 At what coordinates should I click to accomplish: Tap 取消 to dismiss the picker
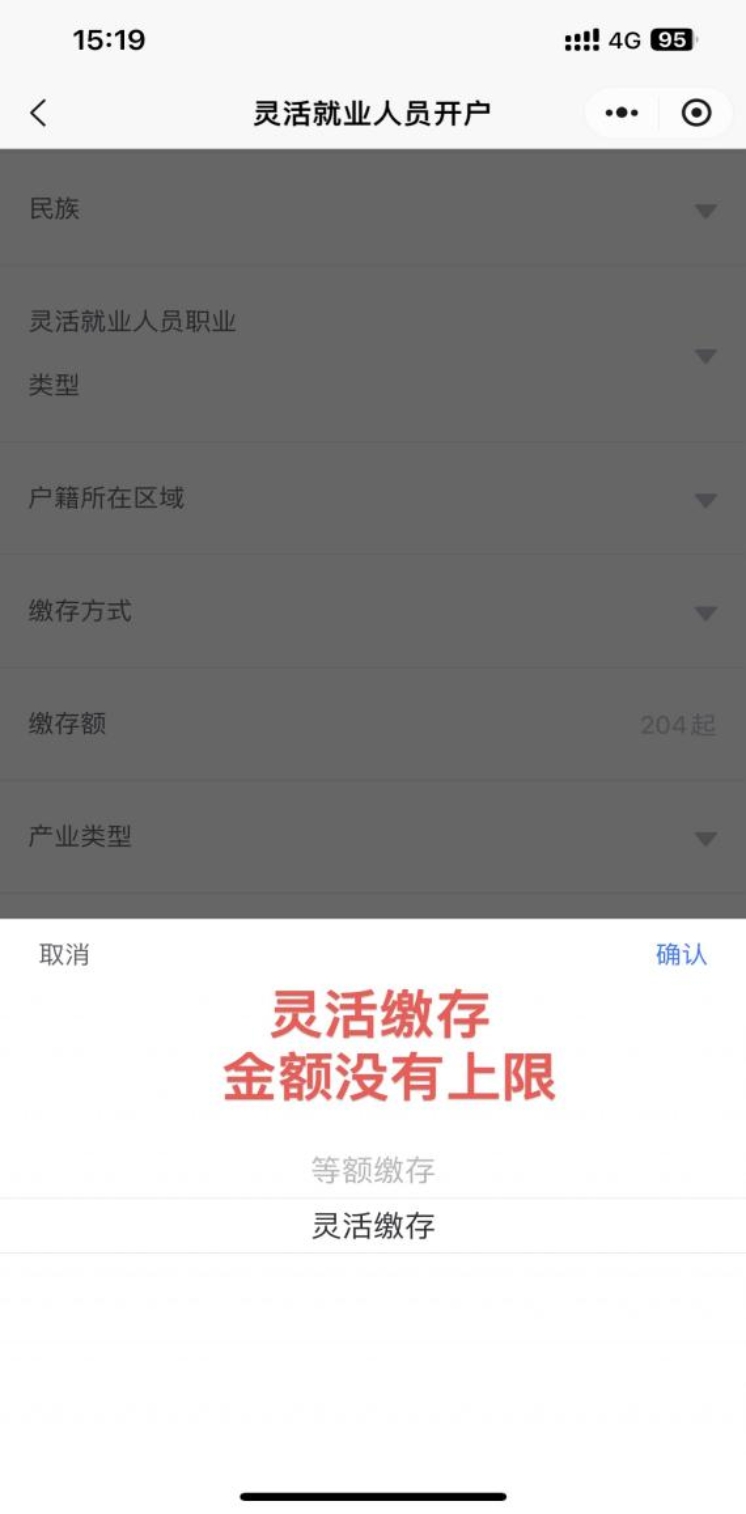tap(64, 955)
